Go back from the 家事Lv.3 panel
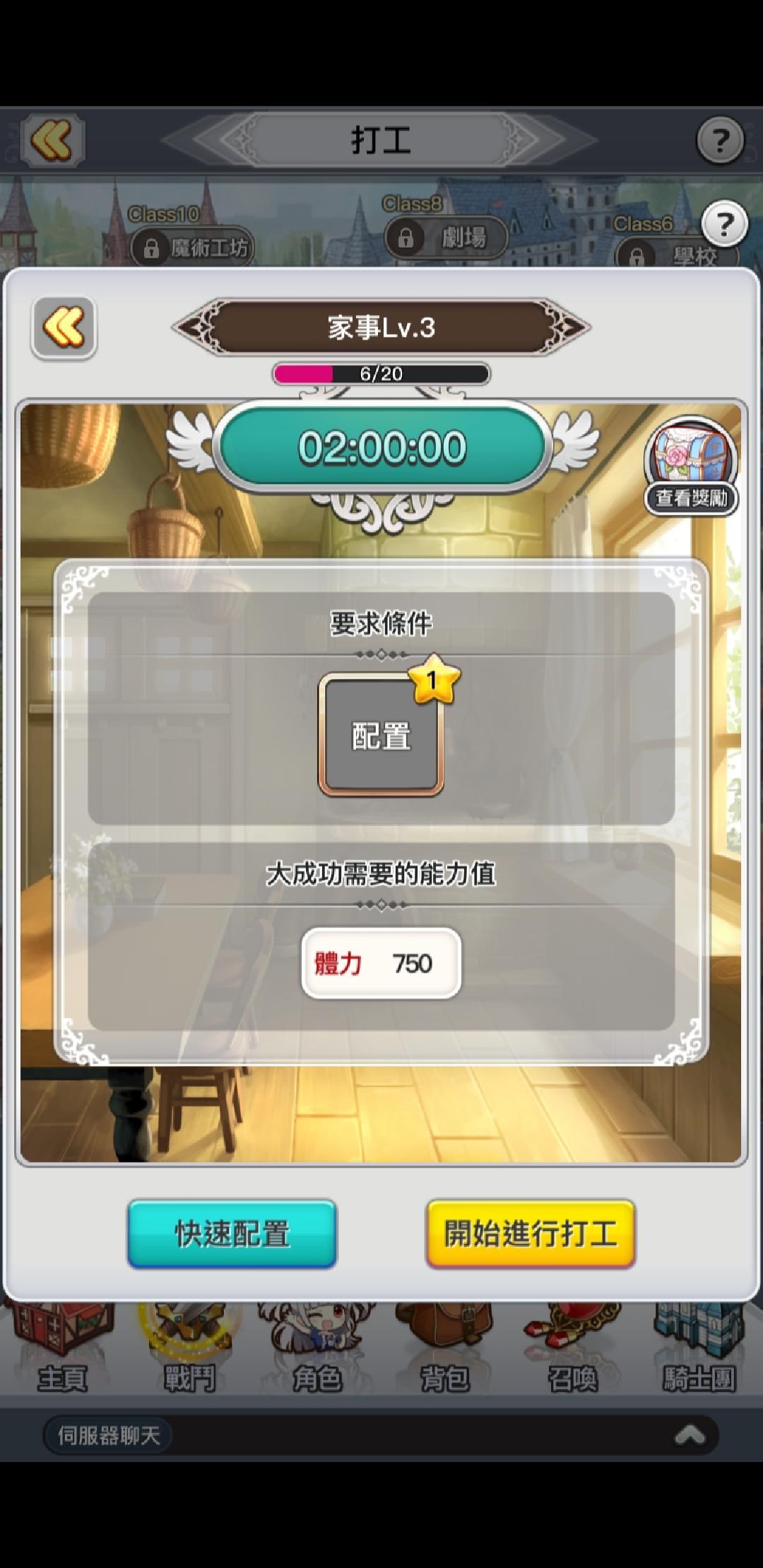The width and height of the screenshot is (763, 1568). click(x=64, y=328)
